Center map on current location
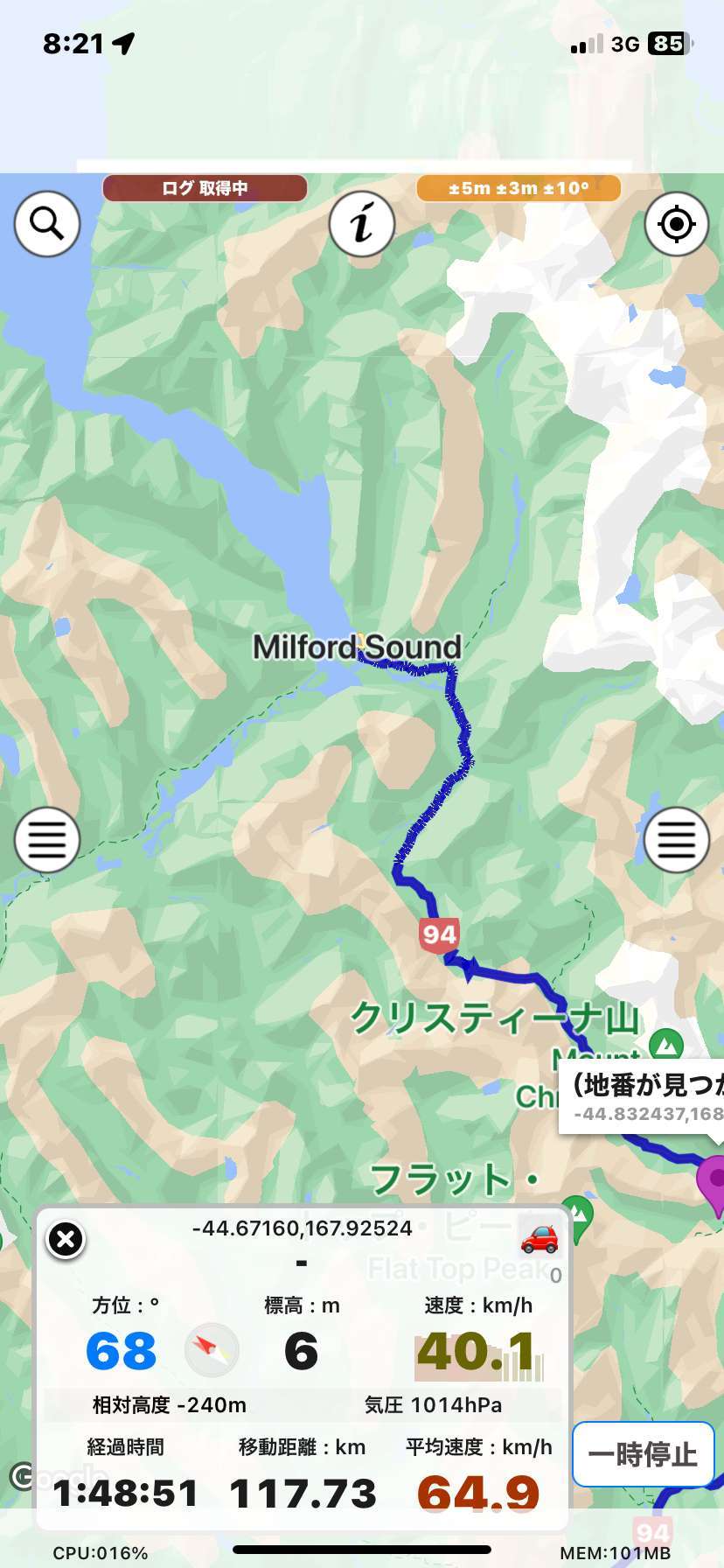This screenshot has width=724, height=1568. [677, 224]
